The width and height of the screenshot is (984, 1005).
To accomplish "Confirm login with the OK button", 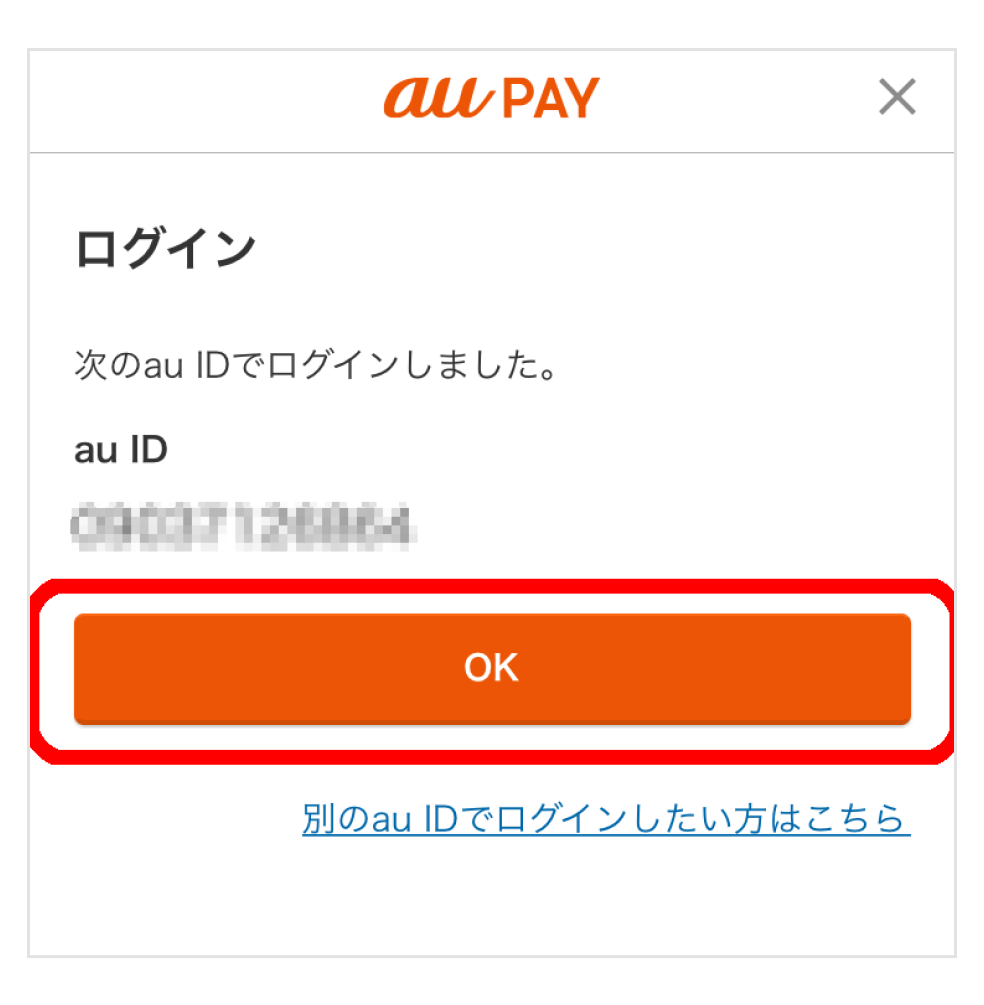I will pos(492,668).
